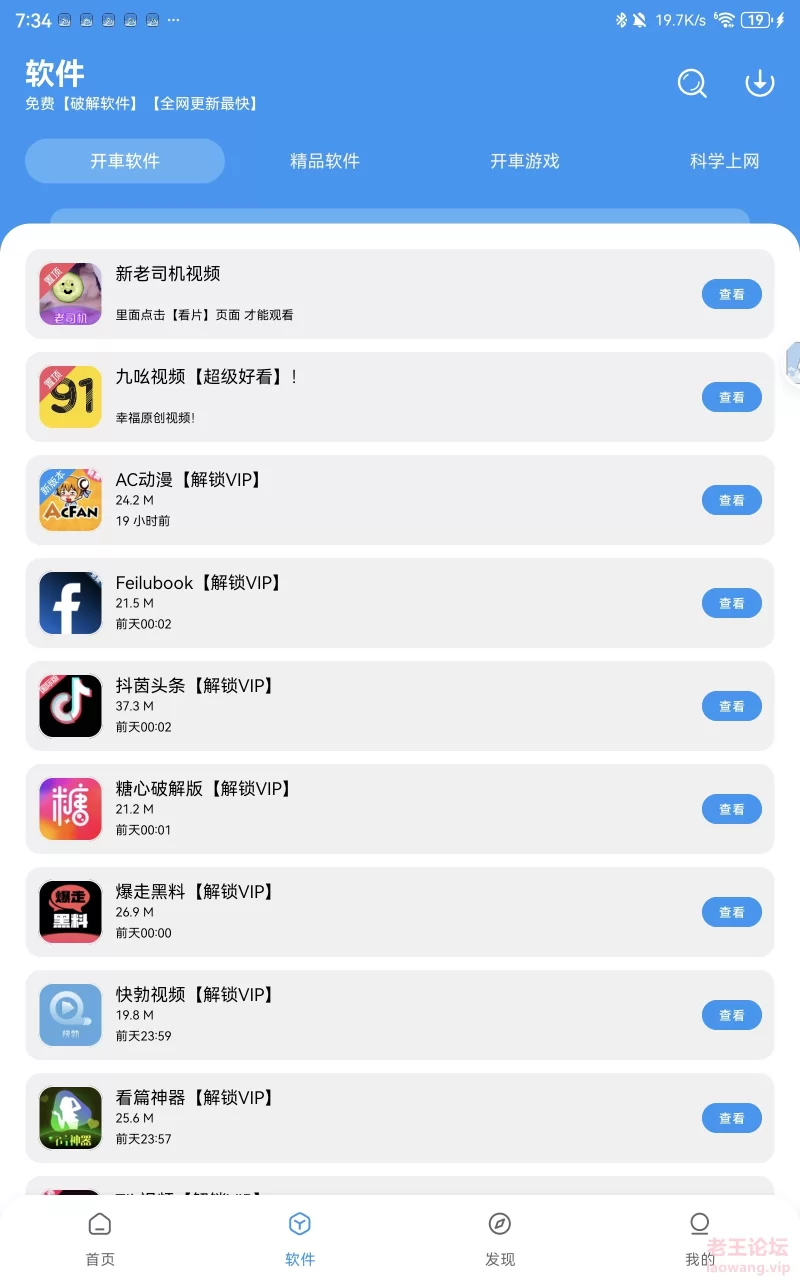The height and width of the screenshot is (1280, 800).
Task: Open the 爆走黑料 list row
Action: click(x=400, y=912)
